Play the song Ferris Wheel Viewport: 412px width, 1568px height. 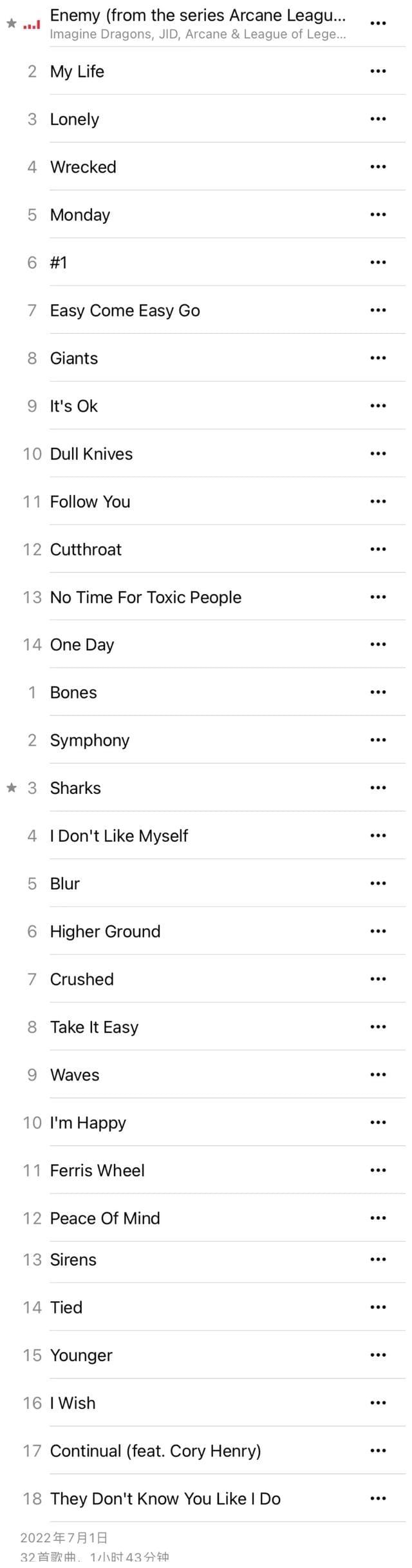97,1171
